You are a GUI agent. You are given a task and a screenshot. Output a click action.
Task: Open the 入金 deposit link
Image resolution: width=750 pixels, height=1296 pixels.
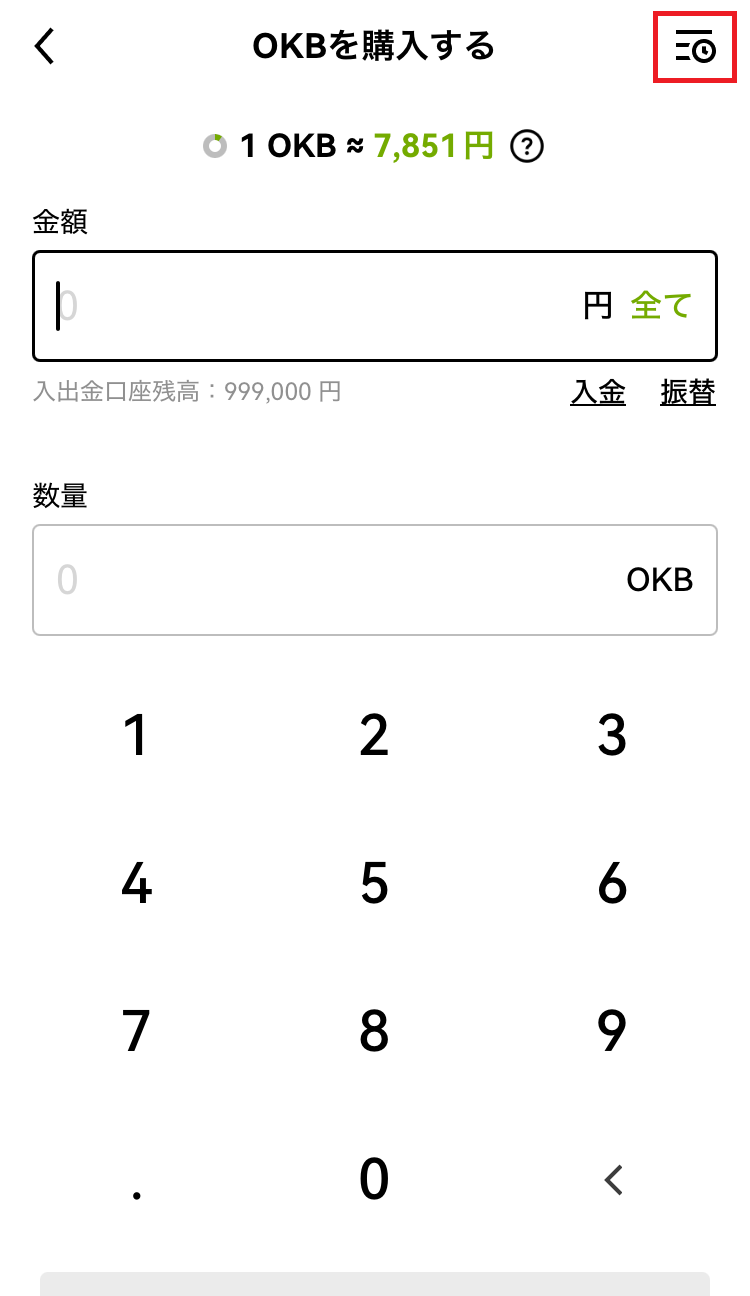[x=598, y=392]
